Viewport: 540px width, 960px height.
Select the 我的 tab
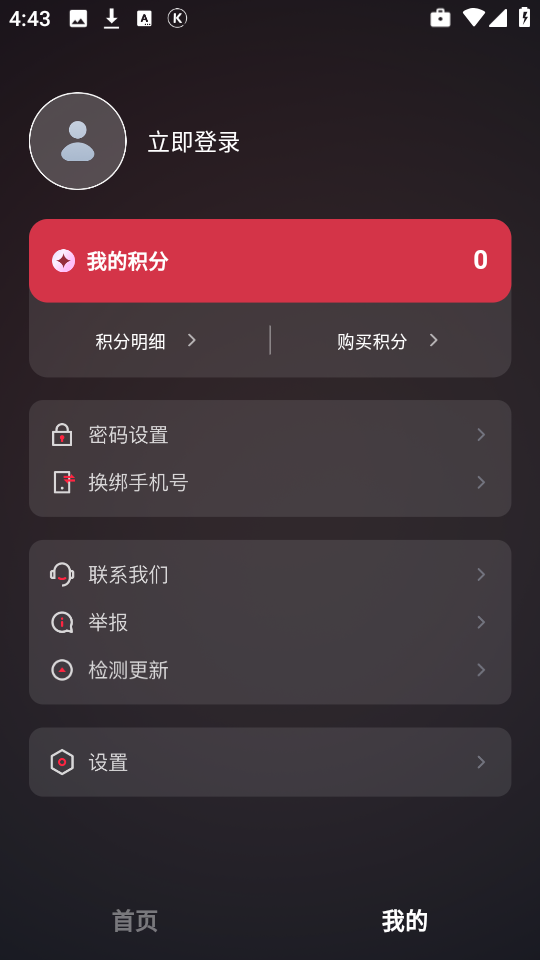405,921
